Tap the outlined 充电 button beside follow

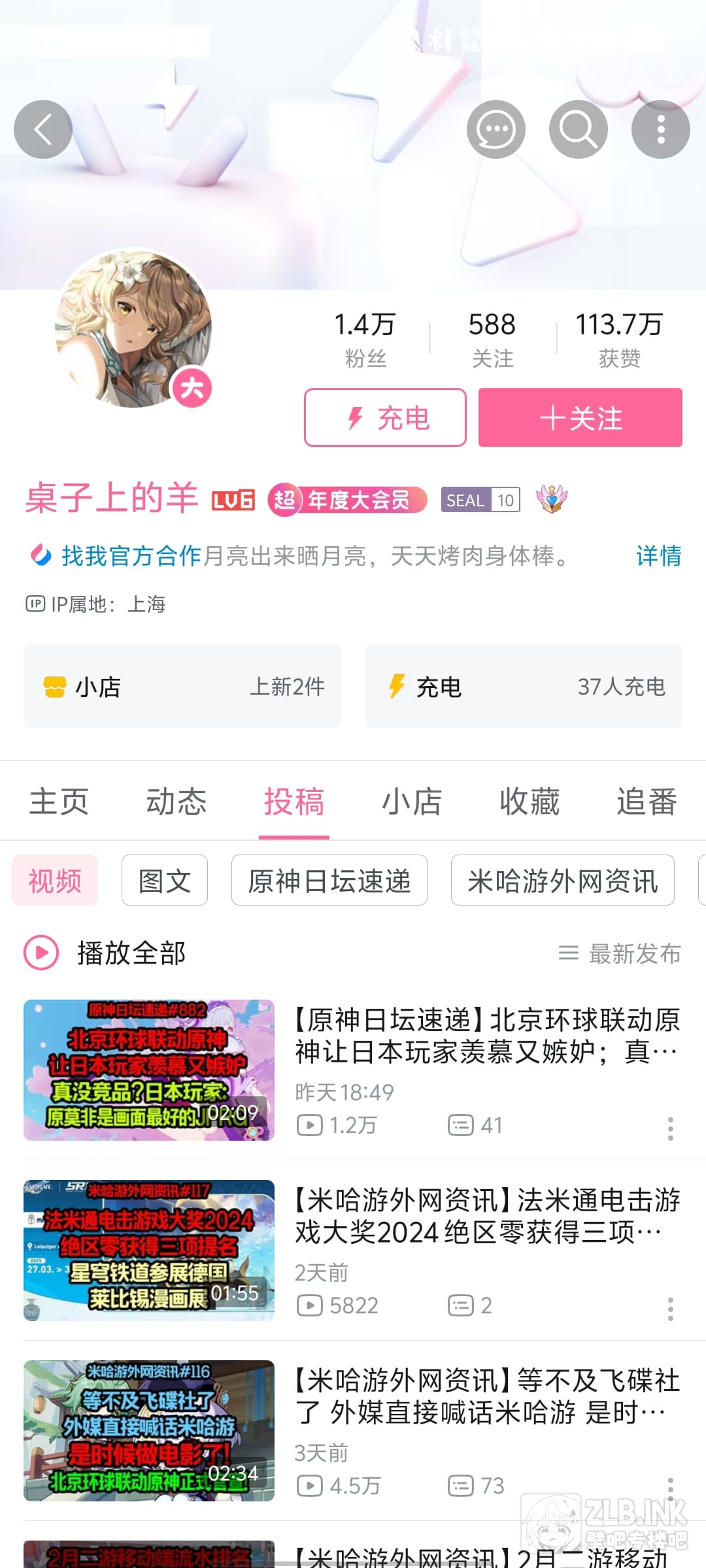coord(385,417)
